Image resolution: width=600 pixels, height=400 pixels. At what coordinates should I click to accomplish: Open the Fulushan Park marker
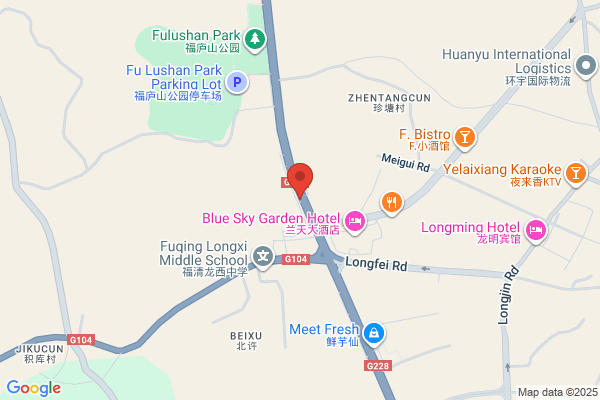[x=255, y=39]
